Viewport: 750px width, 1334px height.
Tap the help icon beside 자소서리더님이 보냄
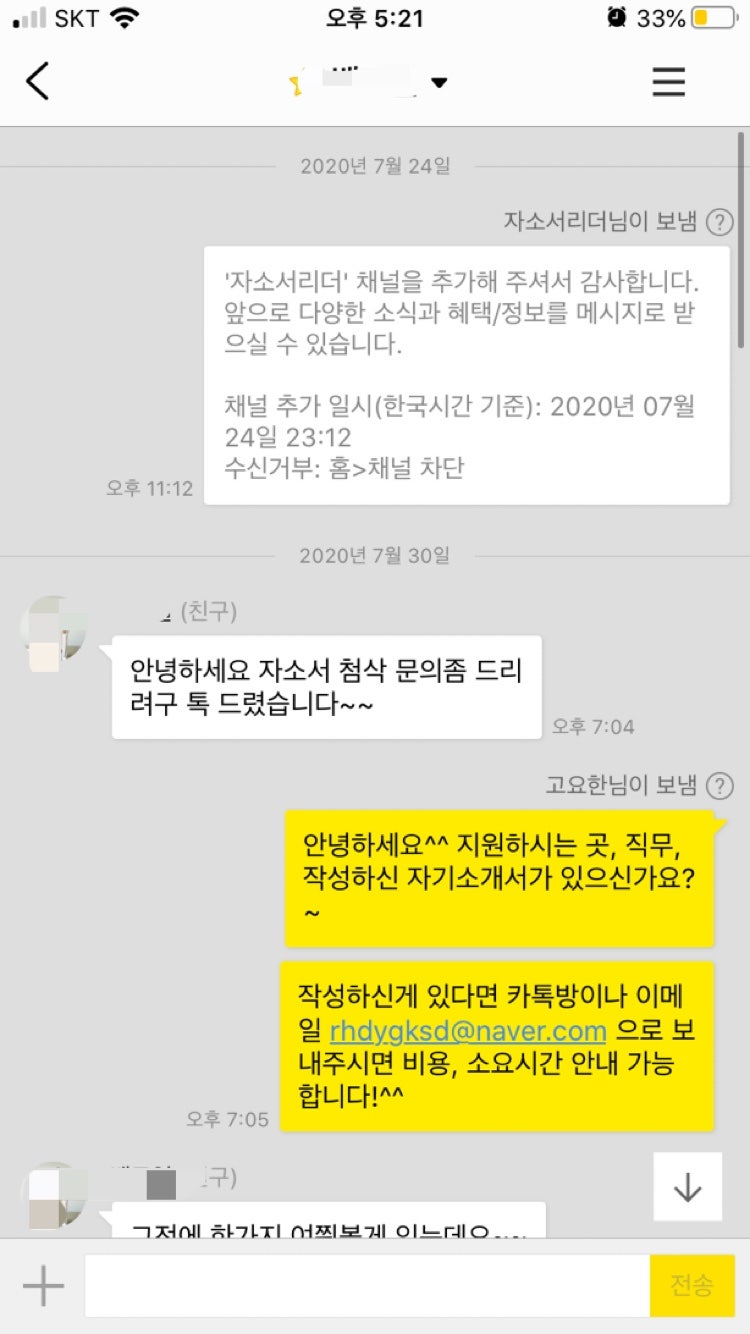719,222
